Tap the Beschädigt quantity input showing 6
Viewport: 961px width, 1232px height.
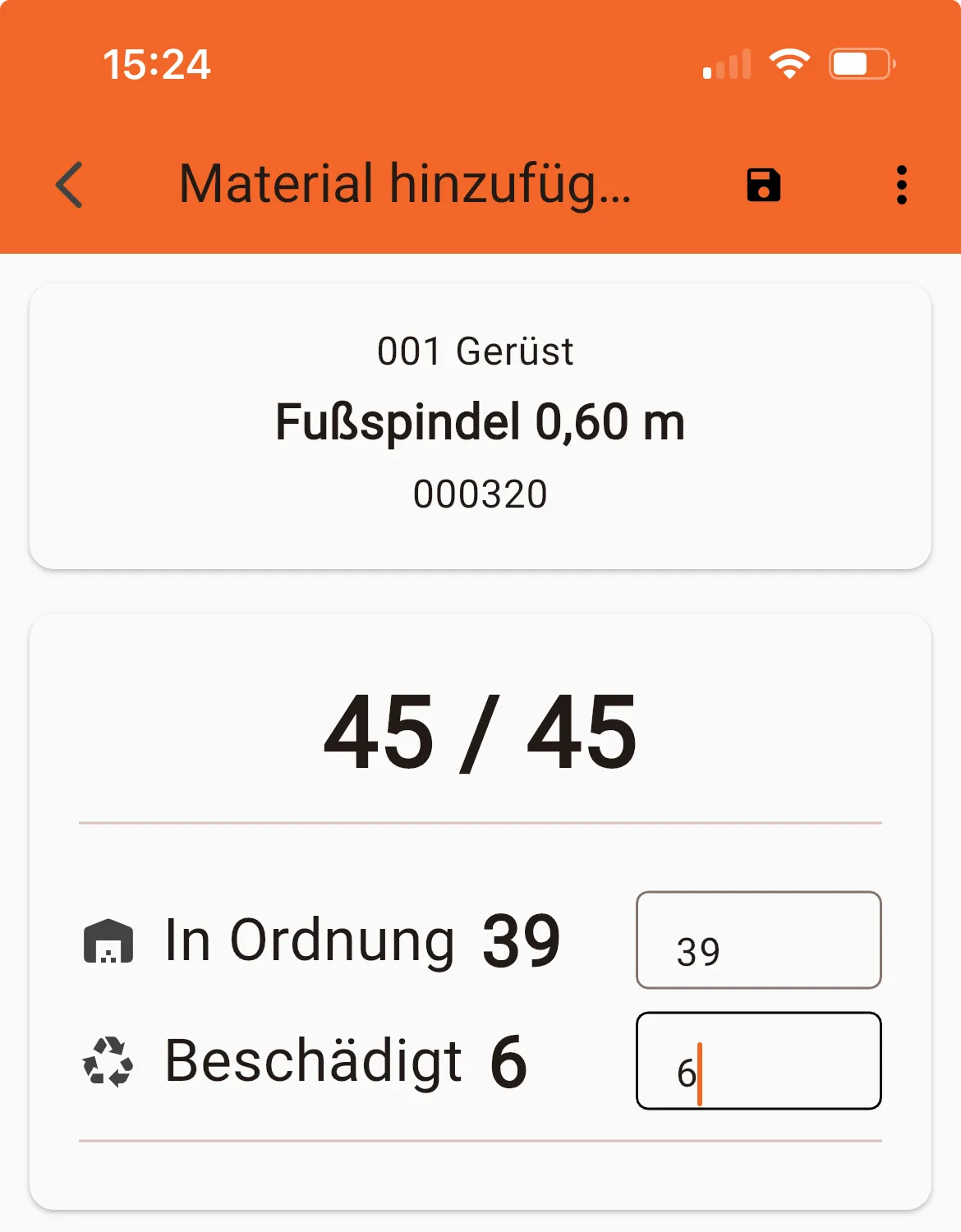coord(757,1062)
